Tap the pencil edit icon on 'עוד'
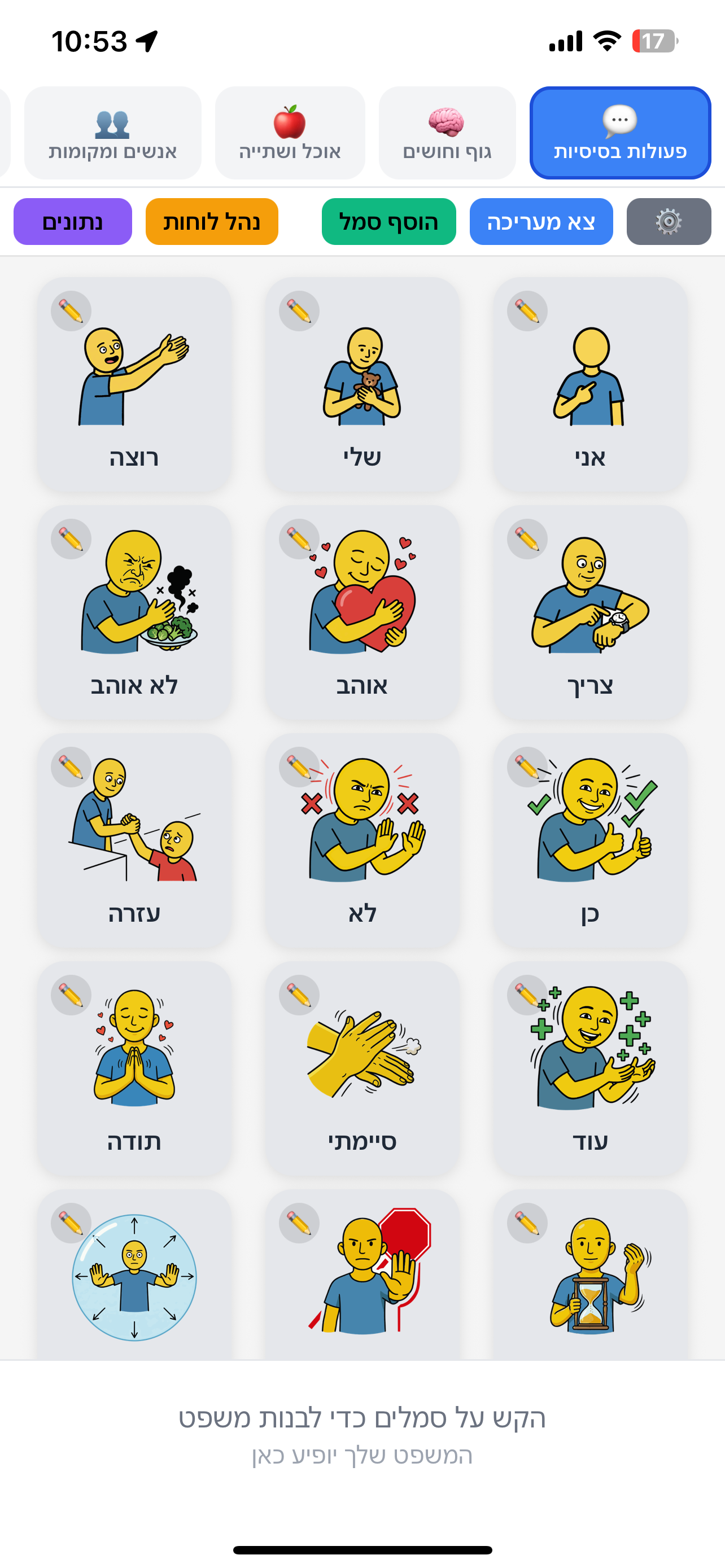Screen dimensions: 725x1568 point(527,996)
